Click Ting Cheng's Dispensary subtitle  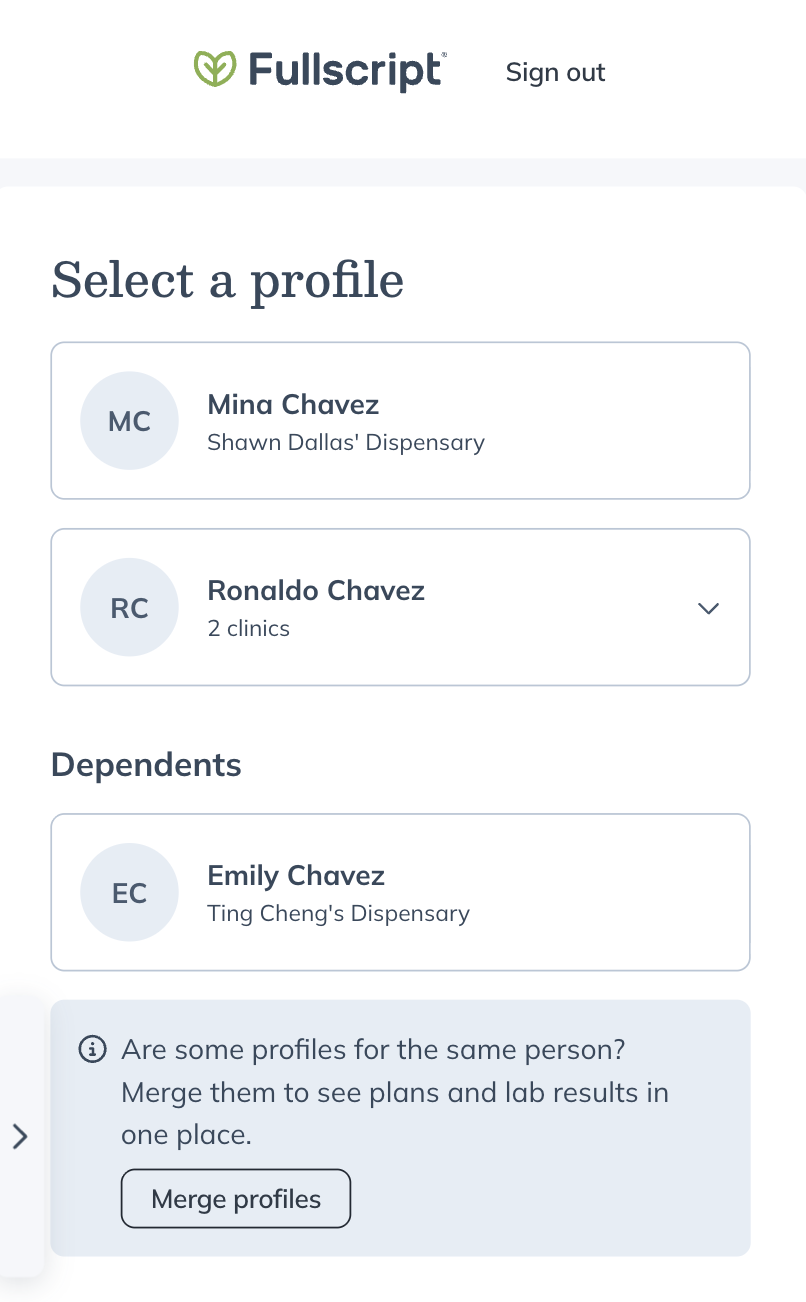pyautogui.click(x=338, y=913)
